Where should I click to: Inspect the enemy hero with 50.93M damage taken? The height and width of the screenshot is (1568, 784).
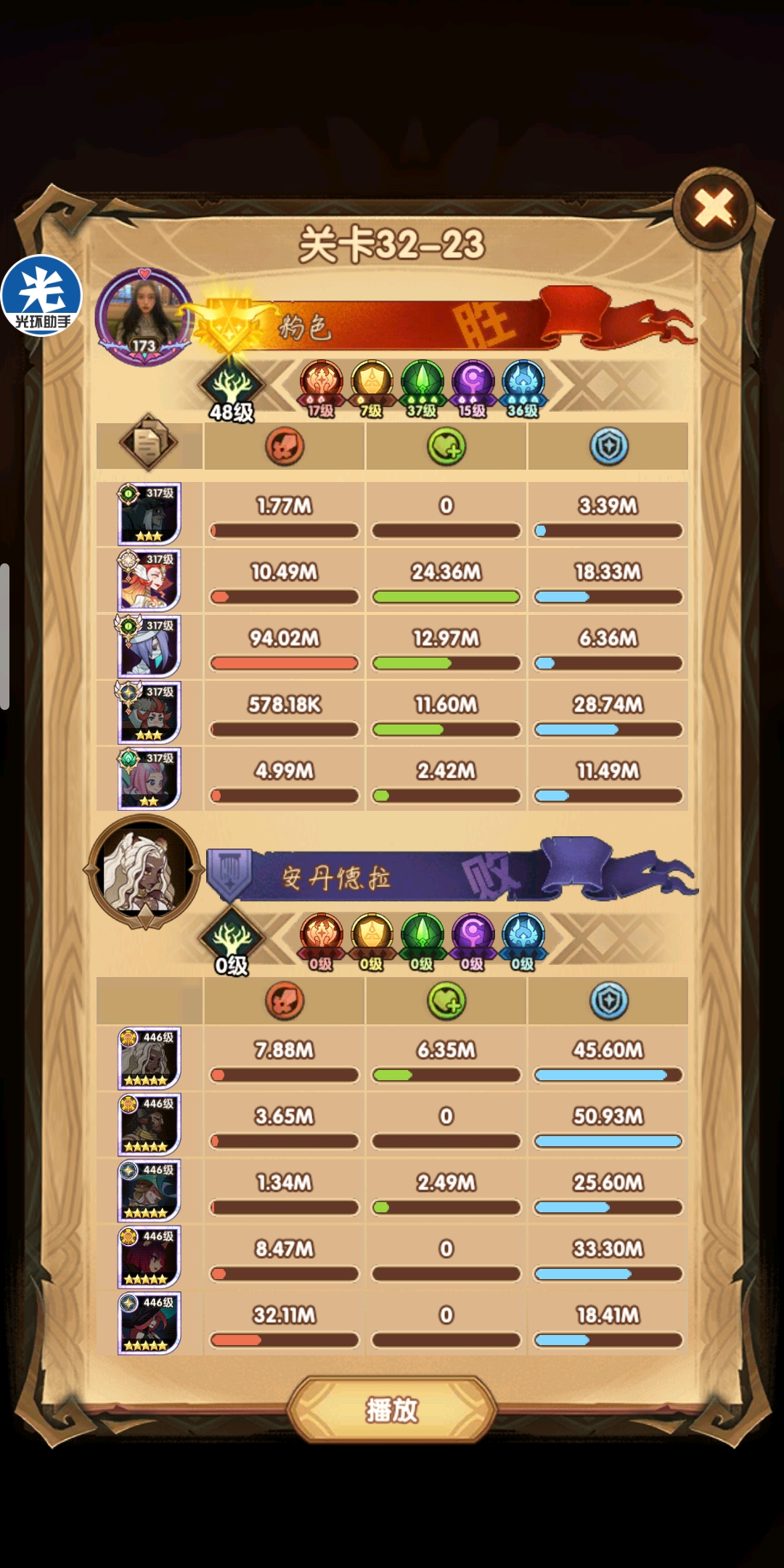[x=150, y=1124]
